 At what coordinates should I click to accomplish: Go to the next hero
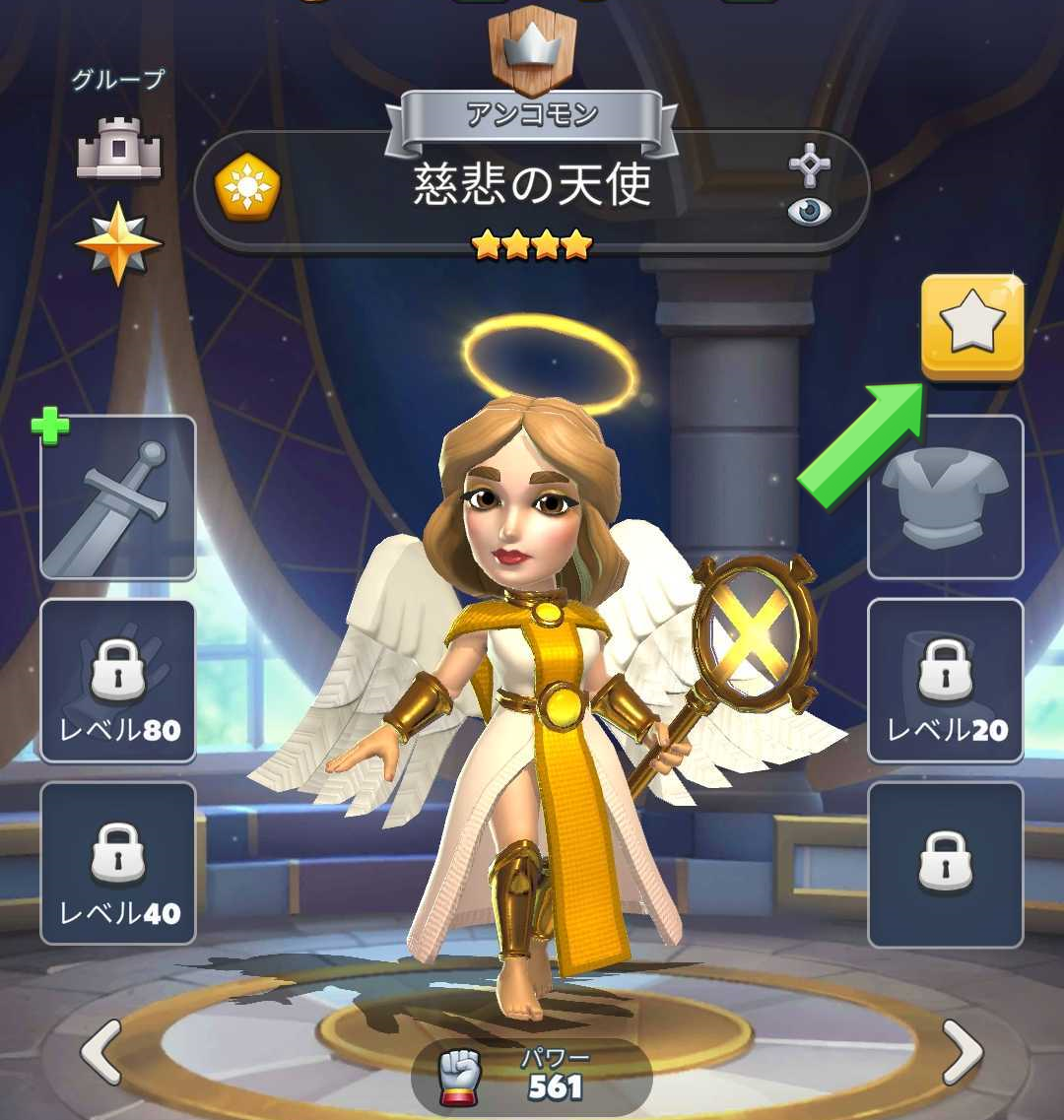[963, 1052]
